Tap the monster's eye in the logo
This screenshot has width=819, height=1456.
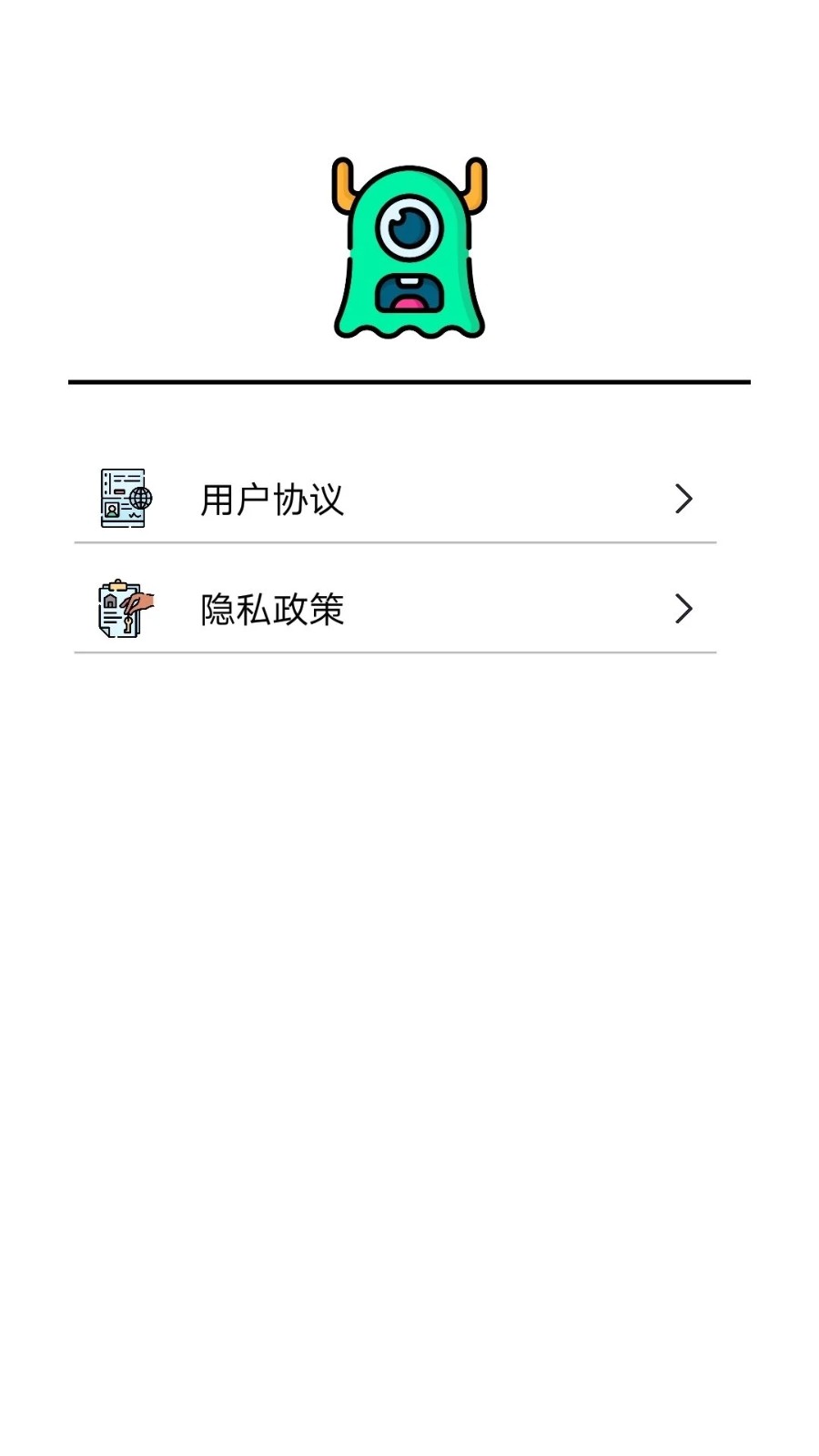click(x=409, y=227)
